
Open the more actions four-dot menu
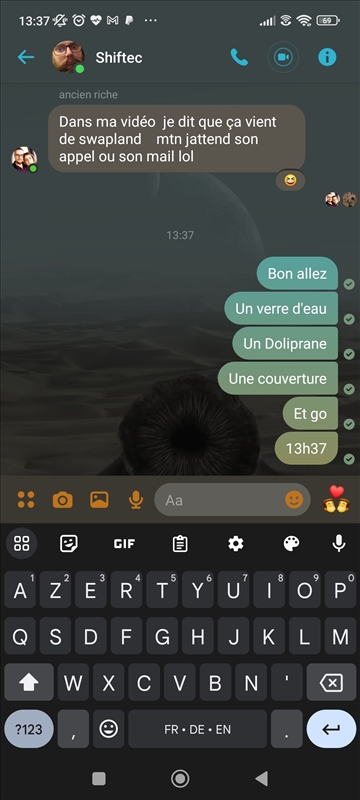point(26,499)
